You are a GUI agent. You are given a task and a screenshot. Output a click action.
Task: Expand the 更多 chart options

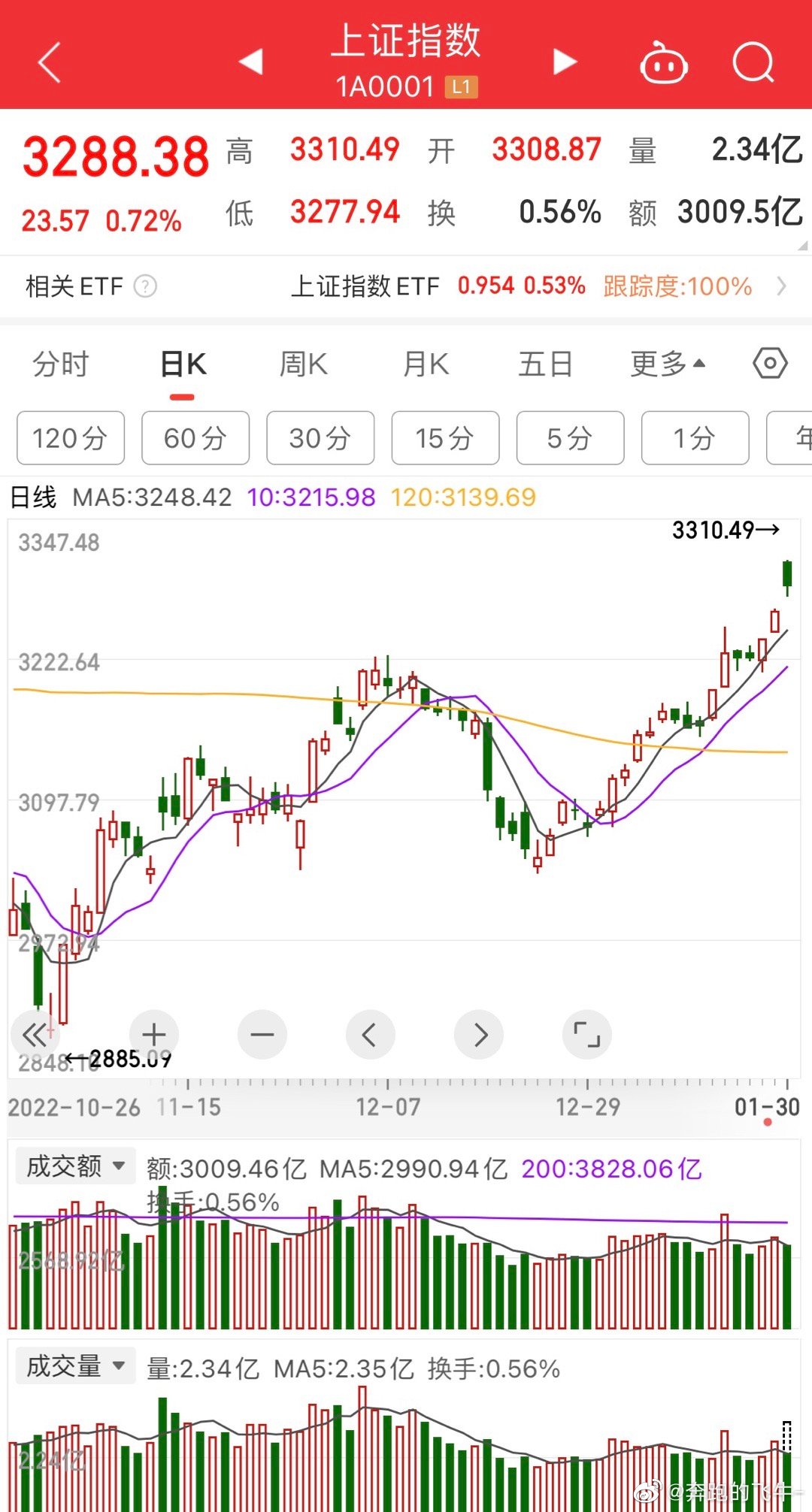pyautogui.click(x=667, y=364)
